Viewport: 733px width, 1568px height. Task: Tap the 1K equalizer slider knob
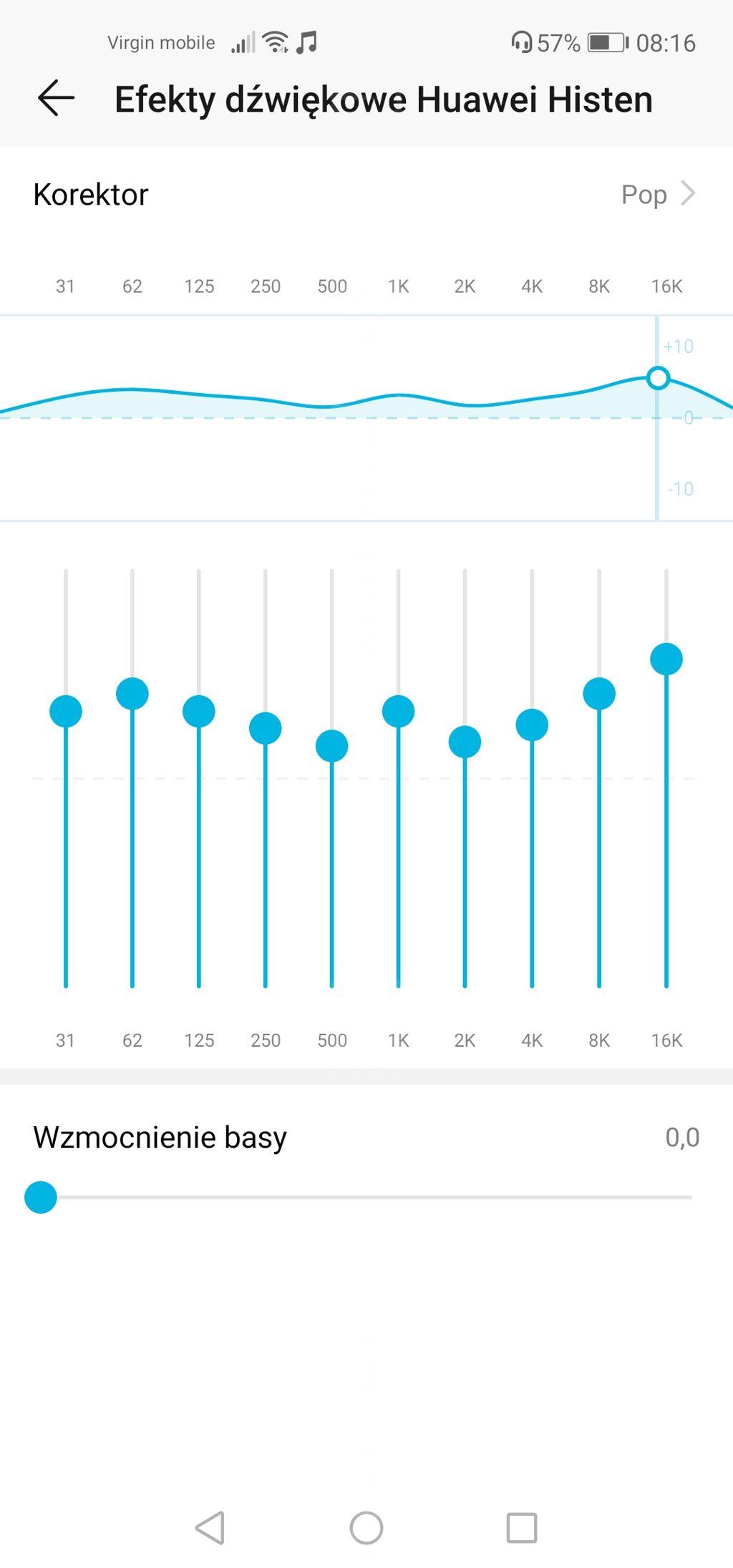pyautogui.click(x=399, y=711)
